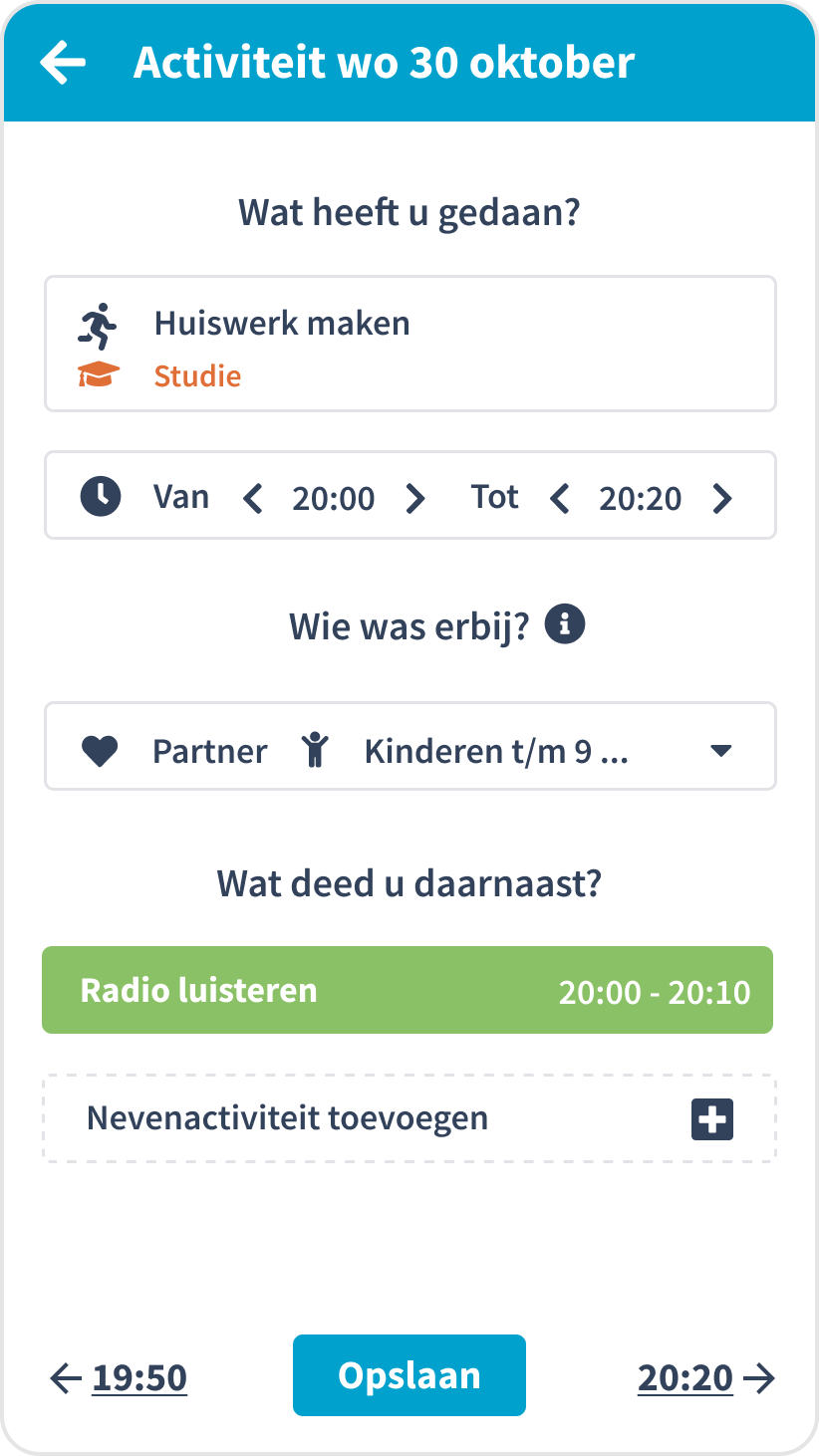The image size is (819, 1456).
Task: Increase the Tot end time
Action: coord(722,497)
